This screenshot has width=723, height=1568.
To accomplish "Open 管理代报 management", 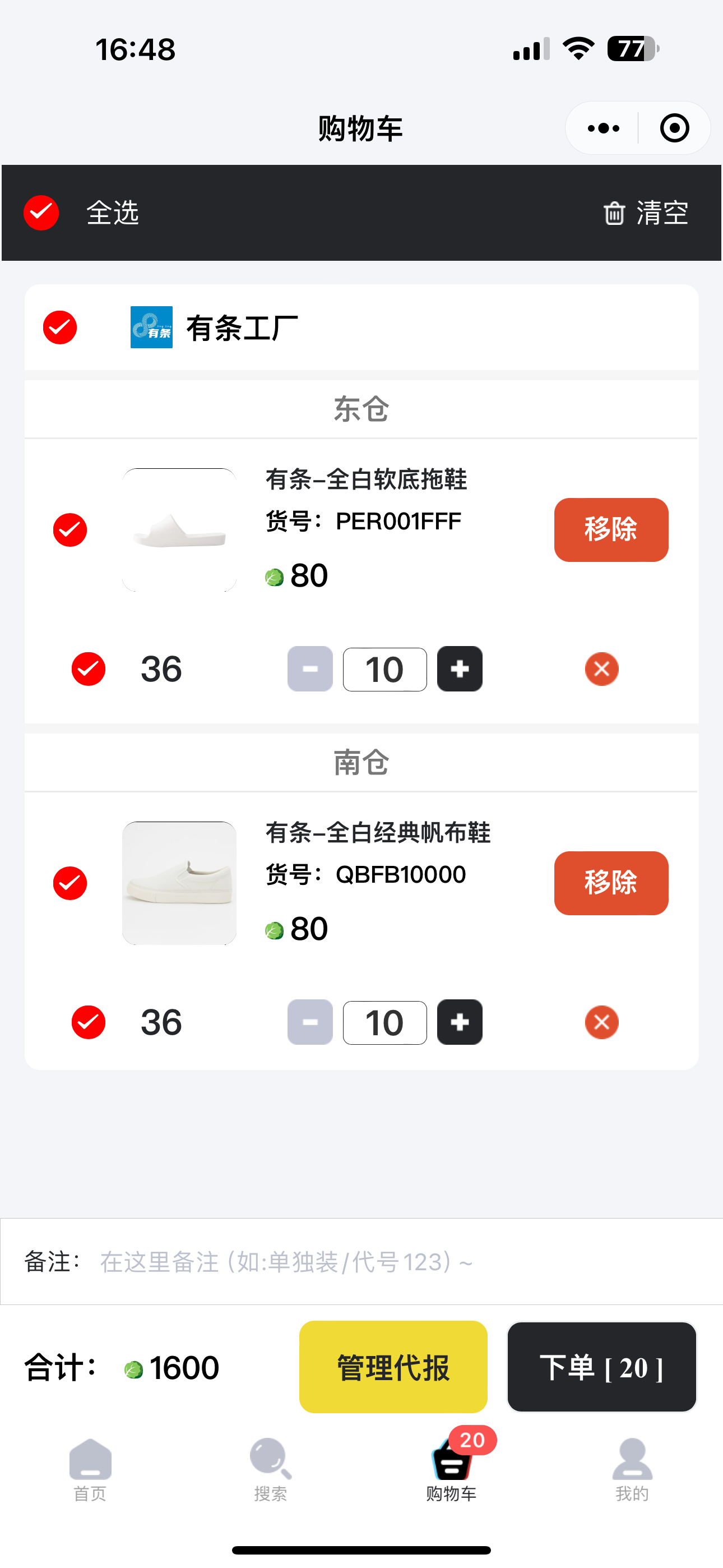I will point(393,1367).
